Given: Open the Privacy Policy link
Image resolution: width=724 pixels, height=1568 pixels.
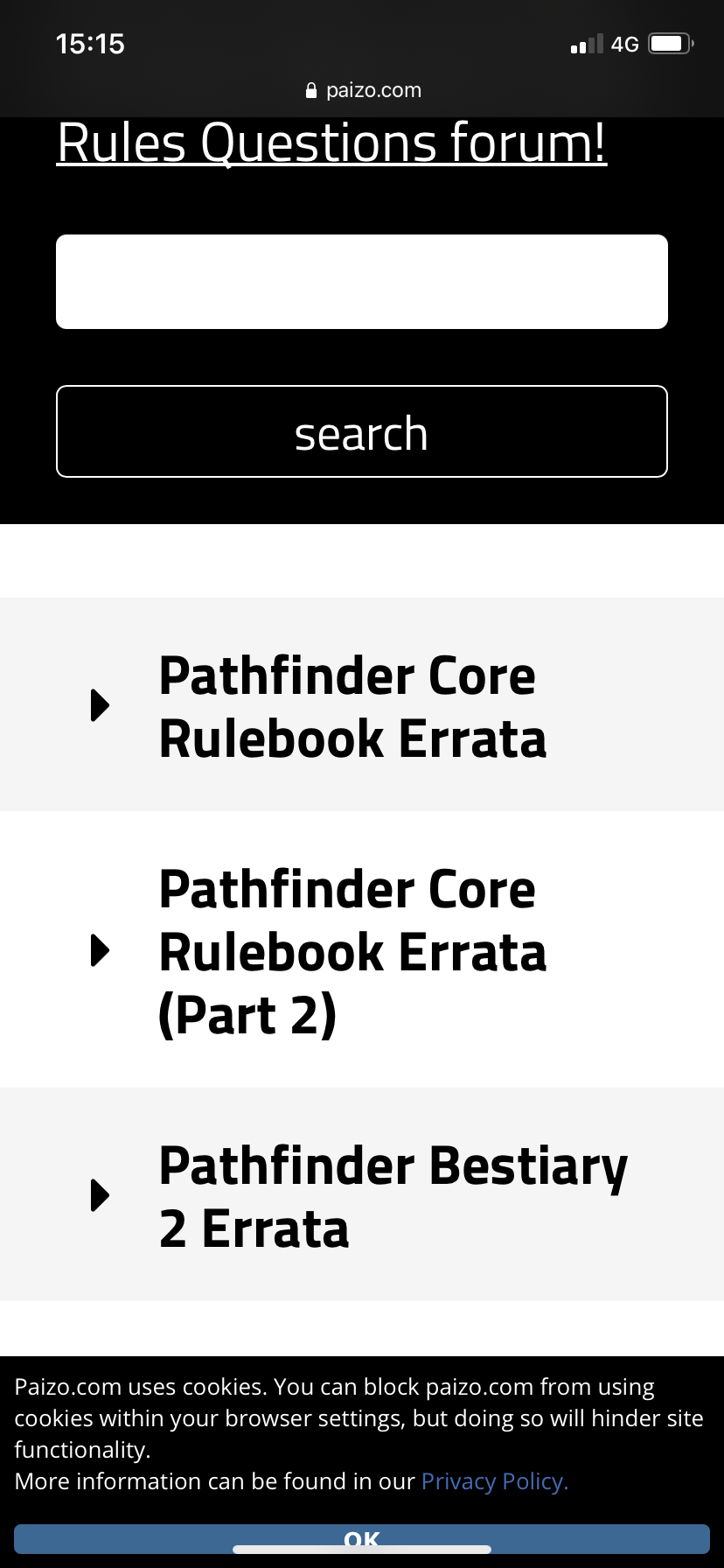Looking at the screenshot, I should [495, 1481].
